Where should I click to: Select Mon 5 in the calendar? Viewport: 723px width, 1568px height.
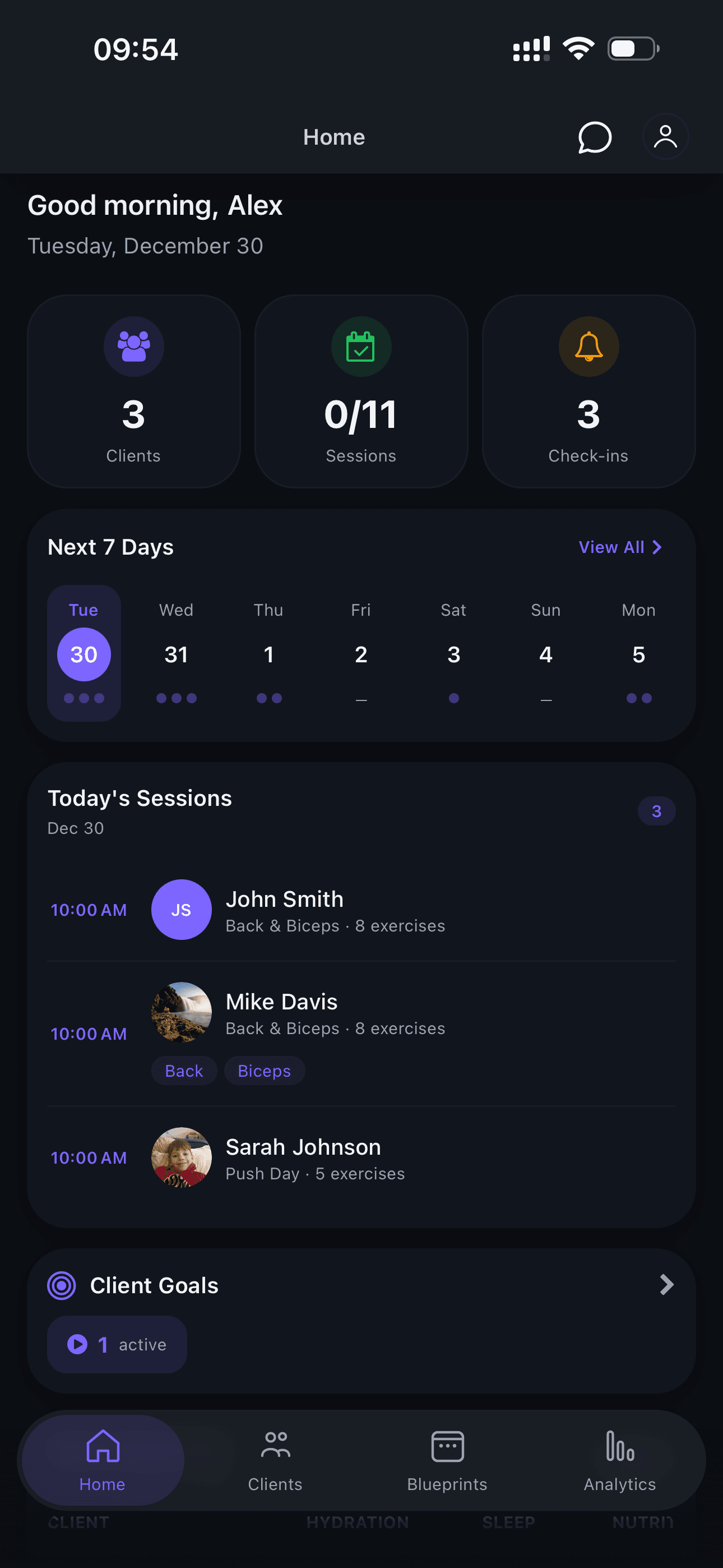click(638, 654)
